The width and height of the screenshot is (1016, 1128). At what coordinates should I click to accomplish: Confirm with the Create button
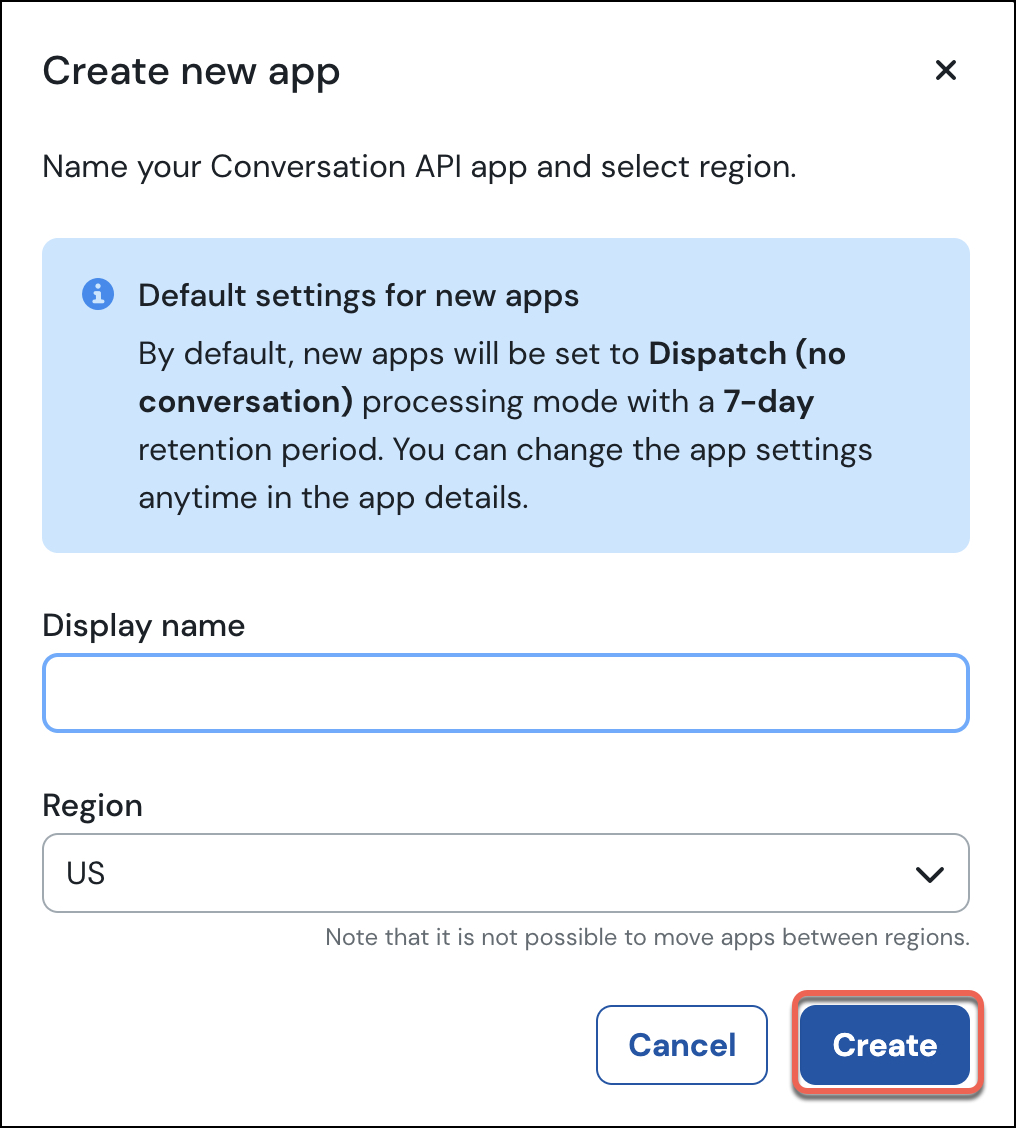[885, 1045]
